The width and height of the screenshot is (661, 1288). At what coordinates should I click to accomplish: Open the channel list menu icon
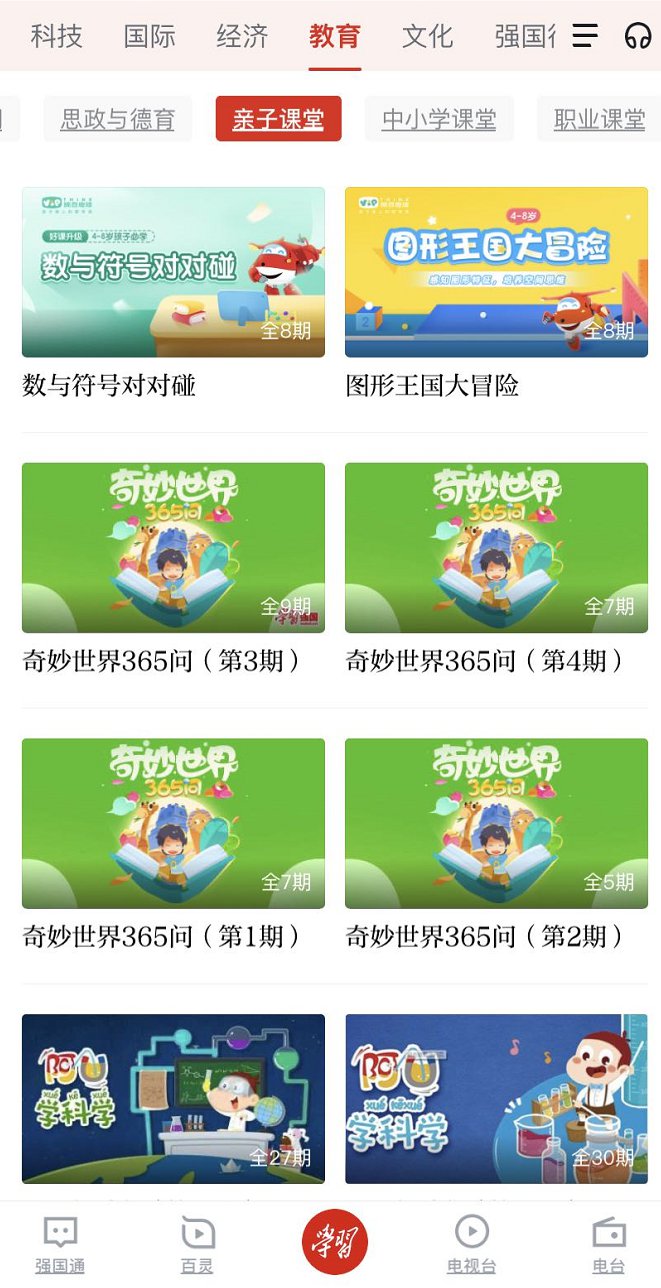586,36
